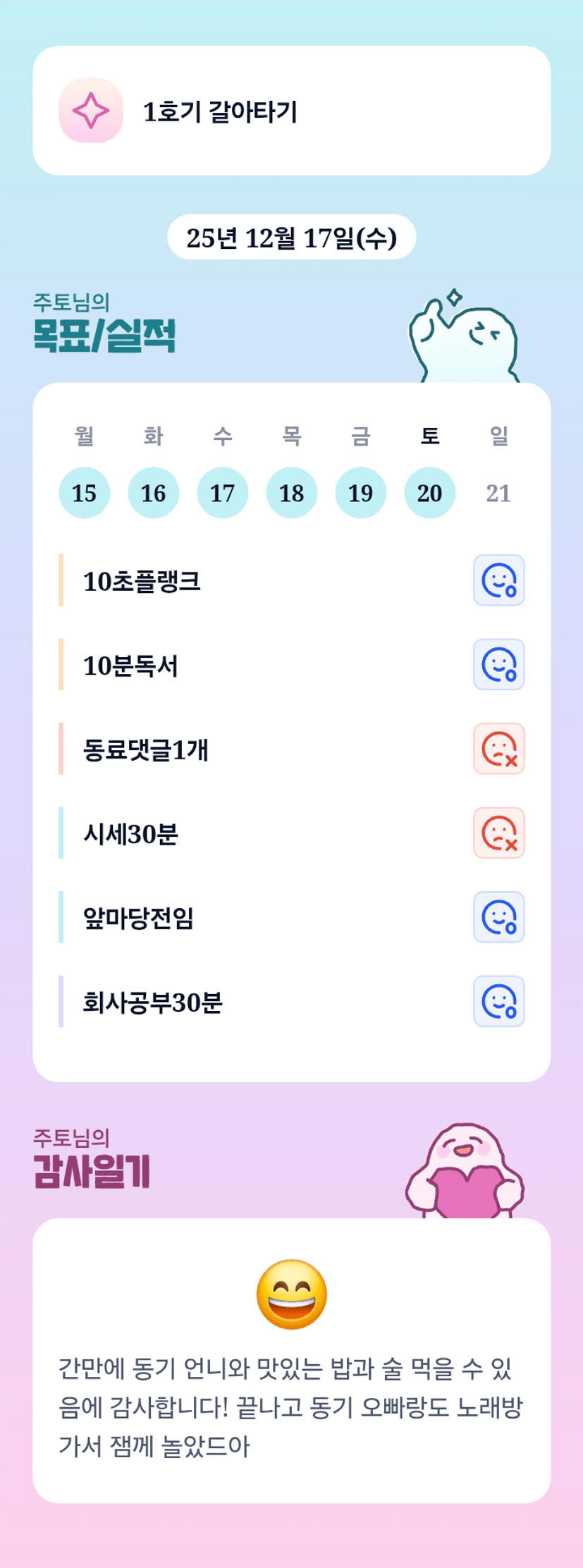The image size is (583, 1568).
Task: Pick day 19 in the week row
Action: pyautogui.click(x=360, y=493)
